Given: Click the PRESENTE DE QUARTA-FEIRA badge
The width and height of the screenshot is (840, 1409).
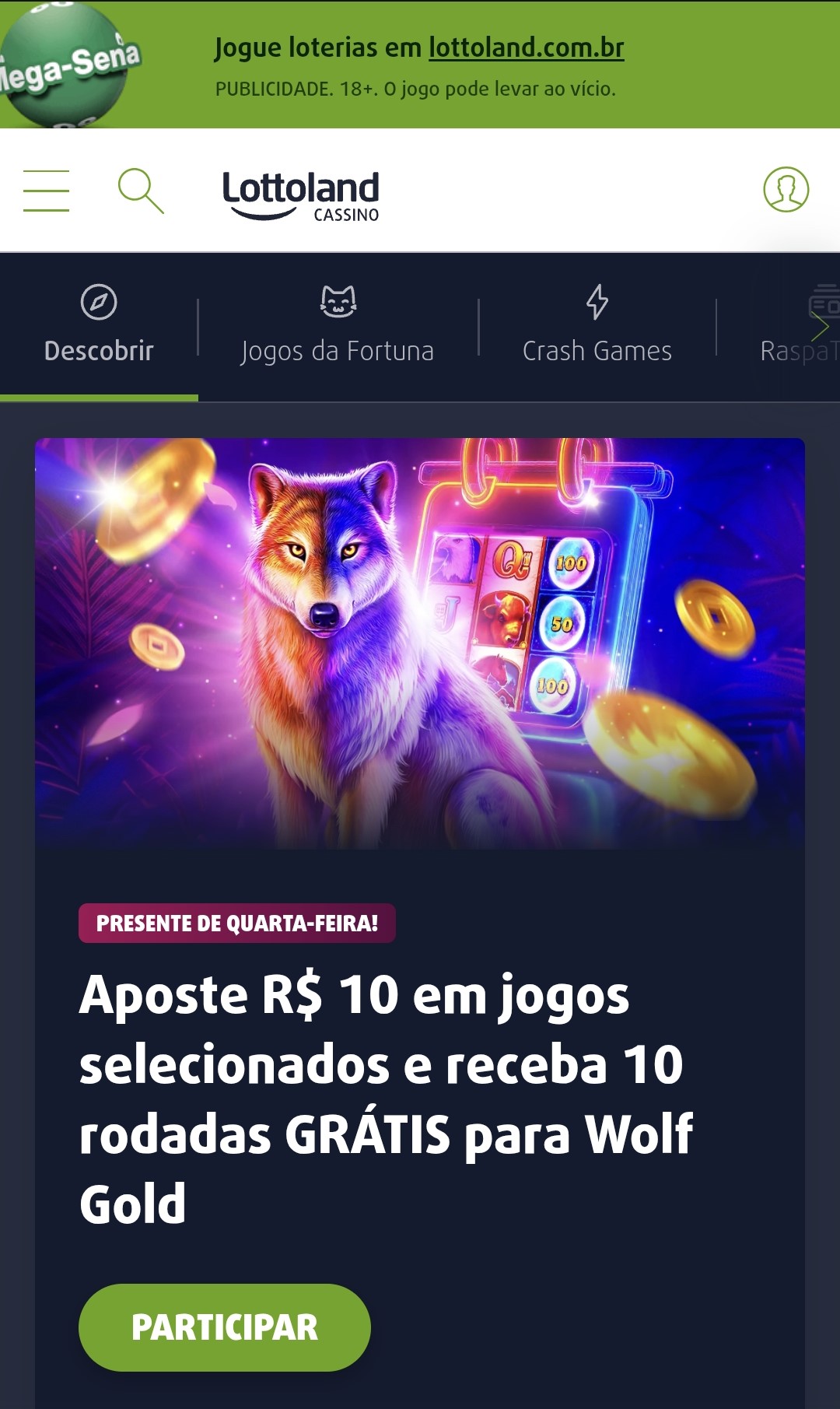Looking at the screenshot, I should coord(238,925).
